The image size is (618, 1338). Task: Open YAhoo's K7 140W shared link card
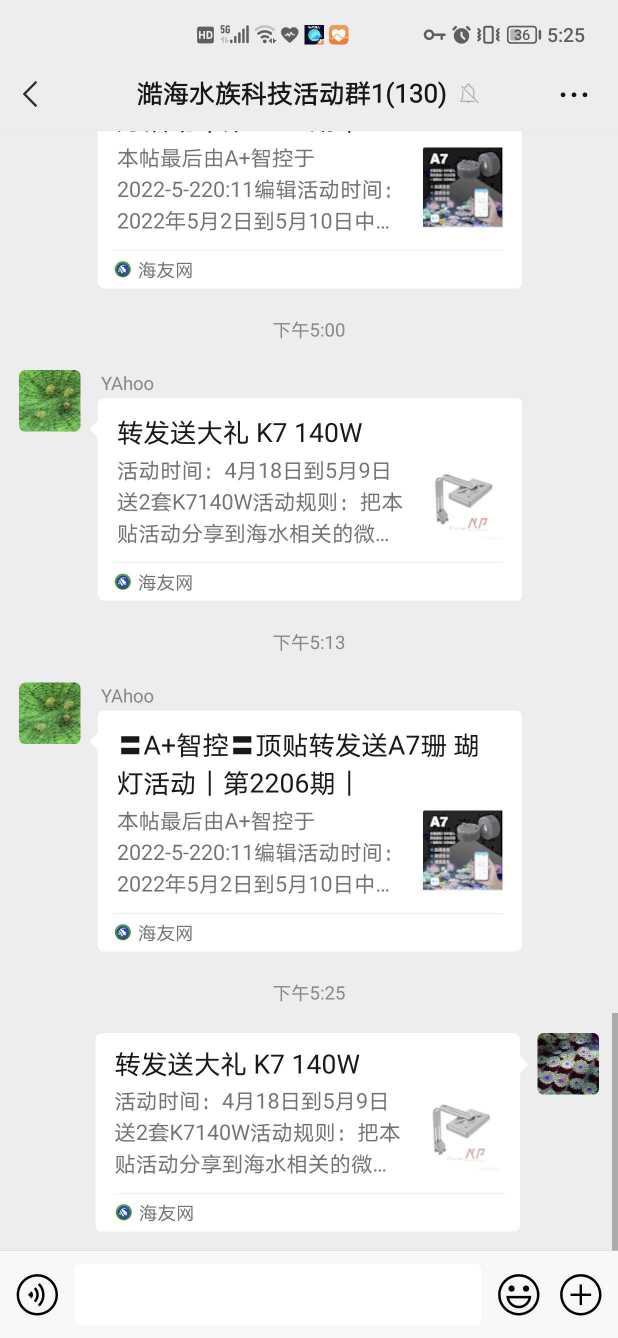click(309, 499)
